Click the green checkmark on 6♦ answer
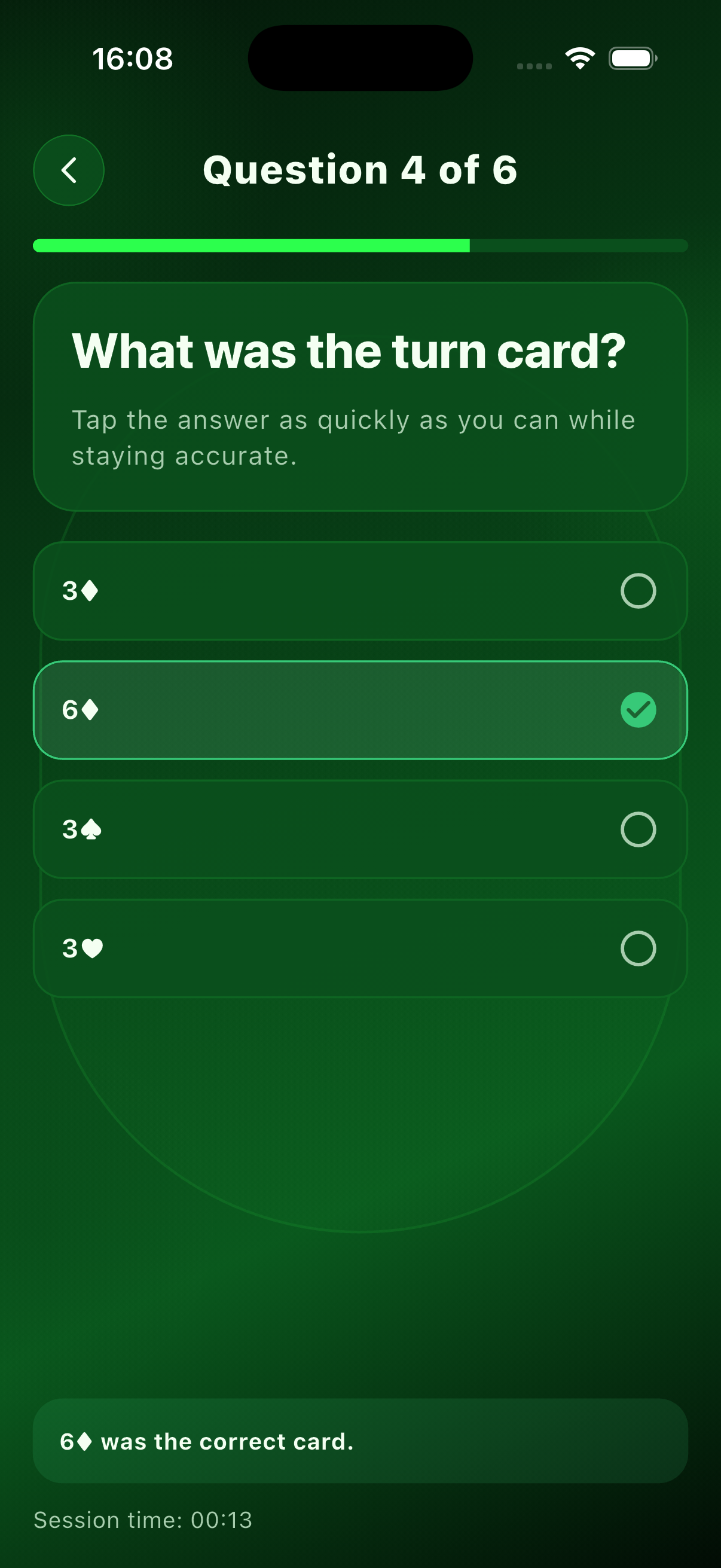 pos(638,709)
